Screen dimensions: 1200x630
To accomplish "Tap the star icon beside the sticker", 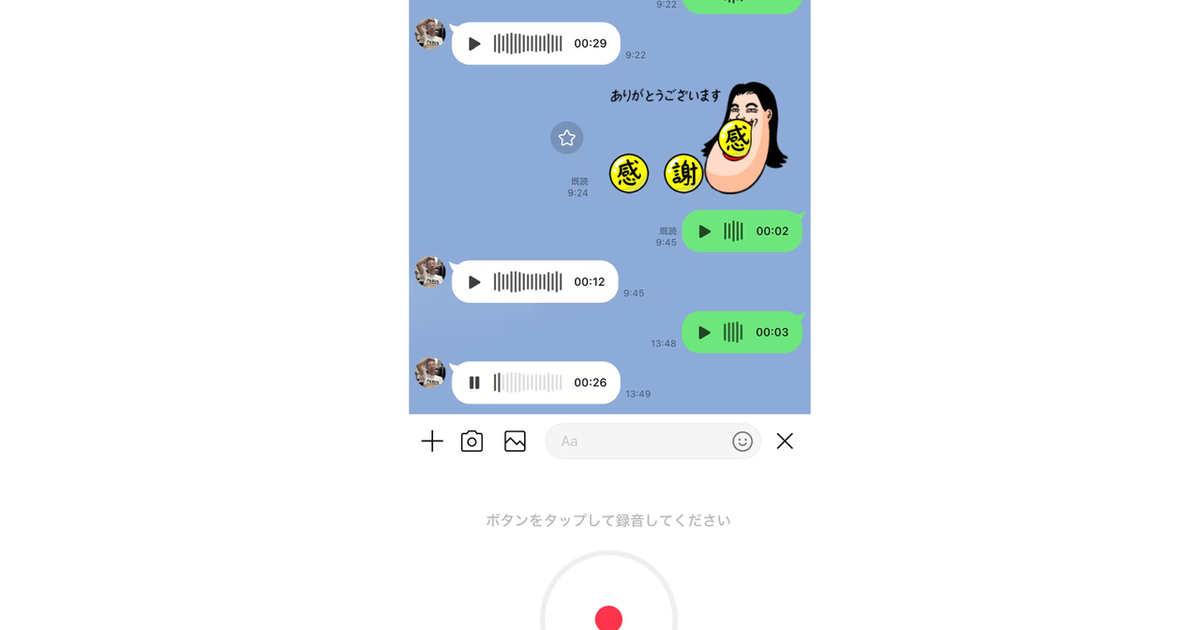I will click(x=567, y=138).
